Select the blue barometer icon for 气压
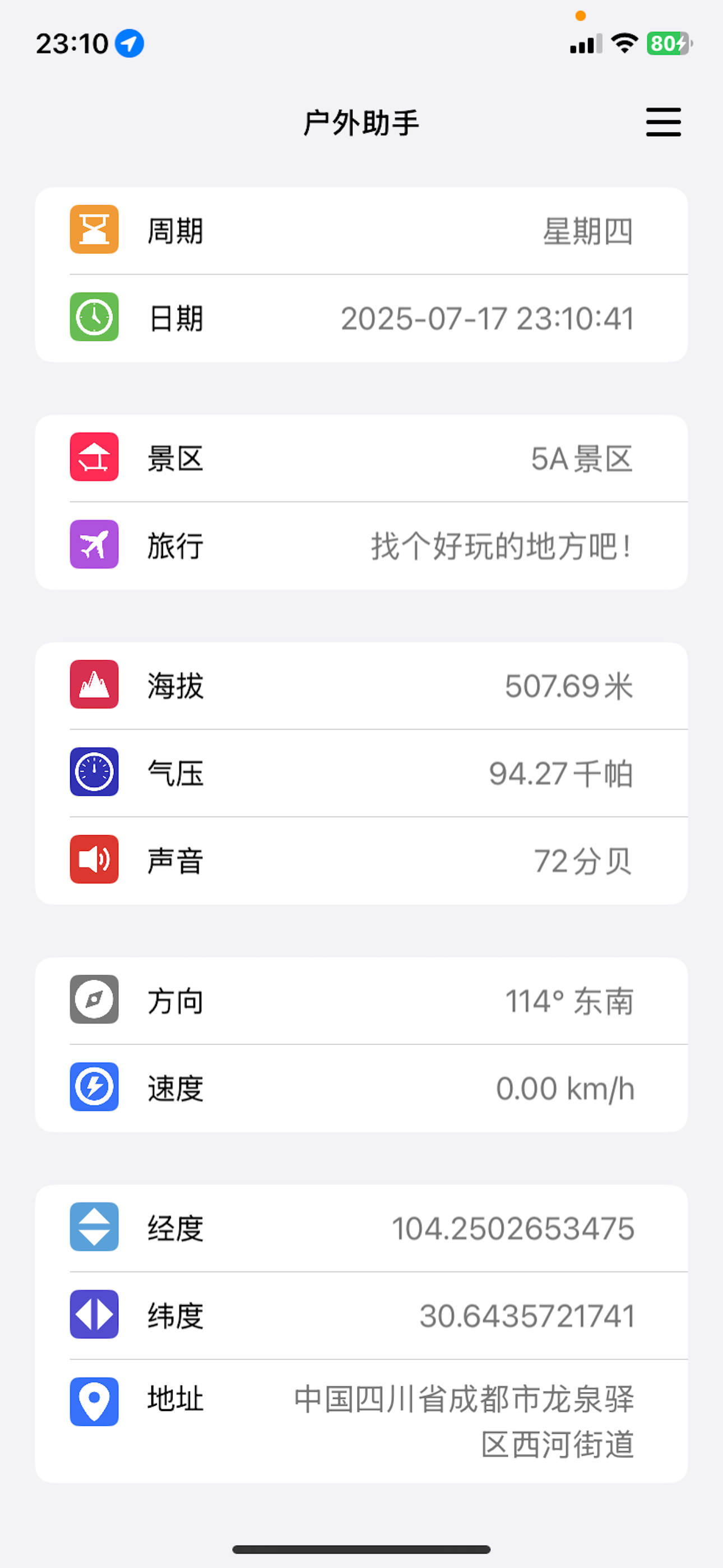Viewport: 723px width, 1568px height. click(94, 774)
